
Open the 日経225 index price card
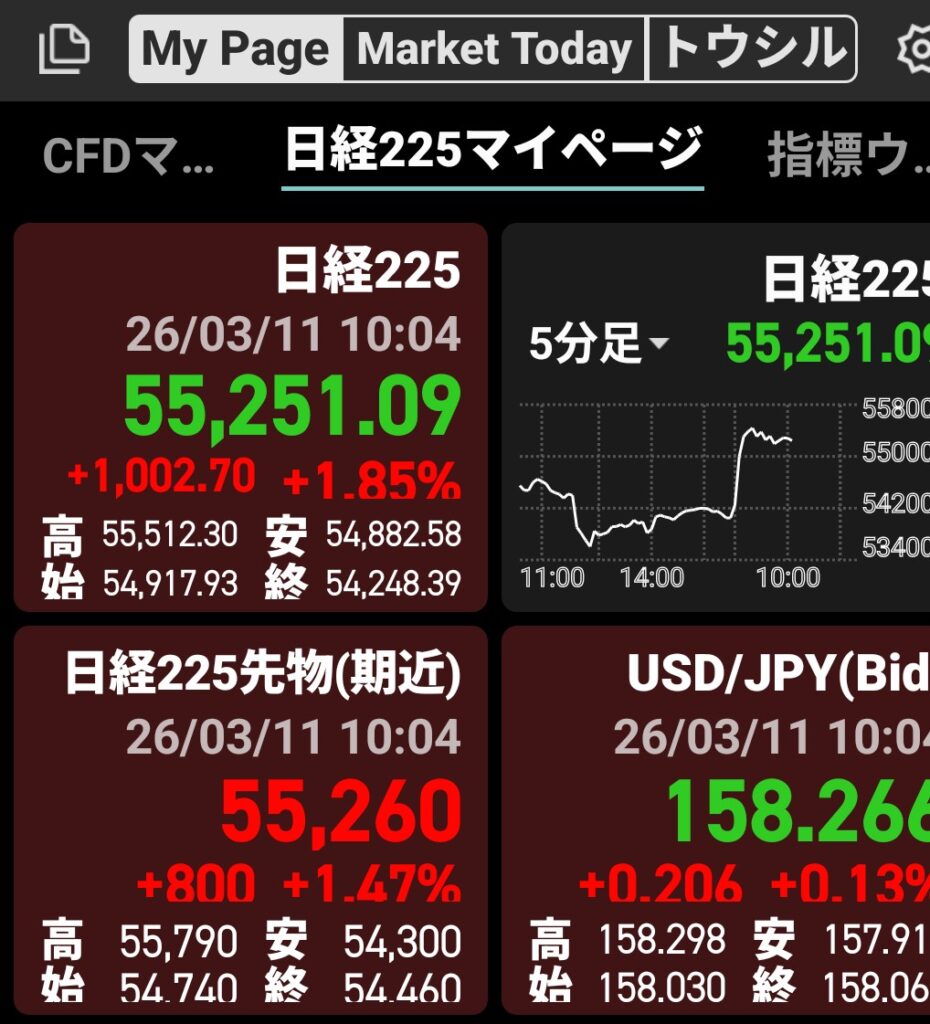250,417
